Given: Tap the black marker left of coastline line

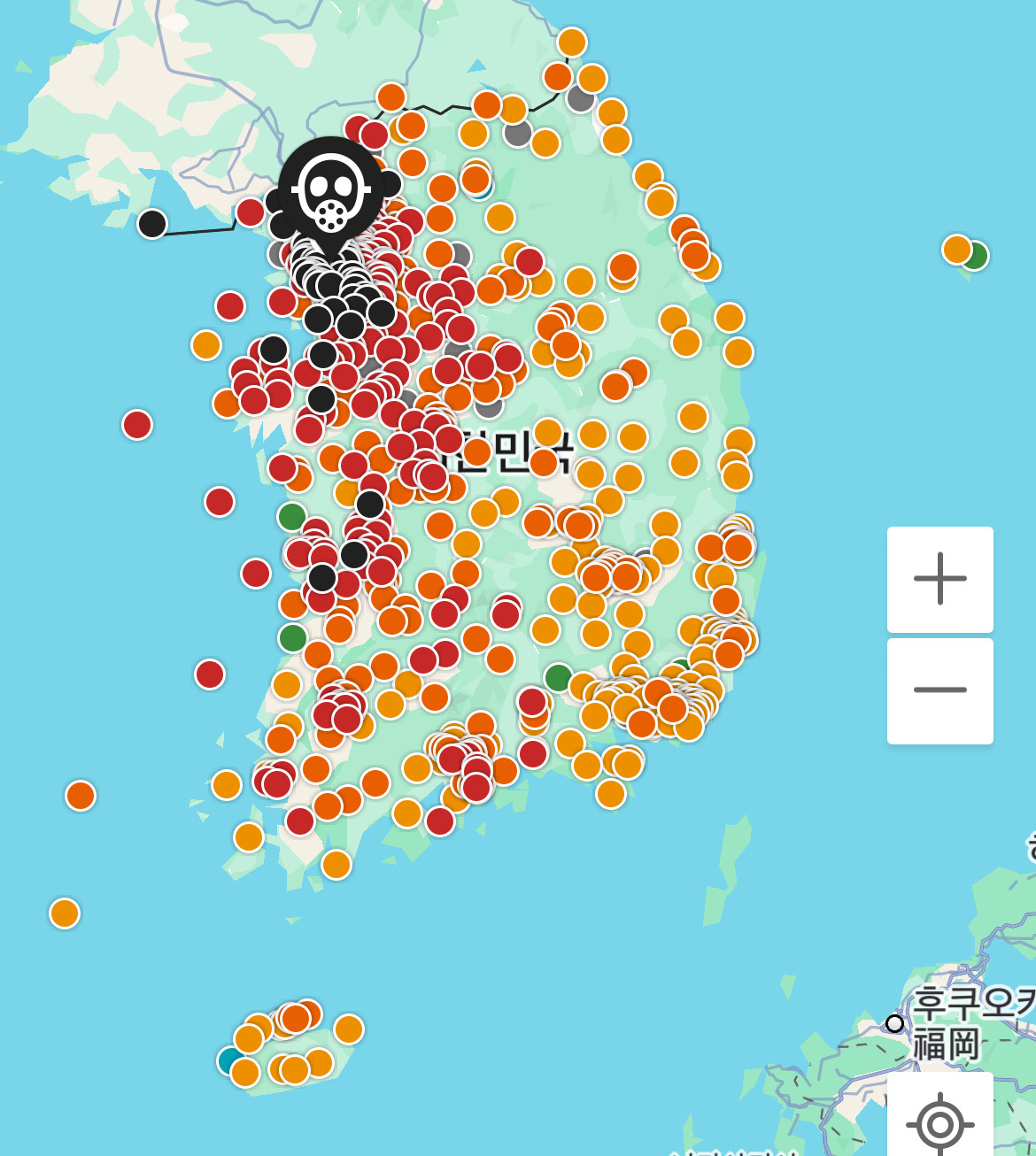Looking at the screenshot, I should click(152, 223).
